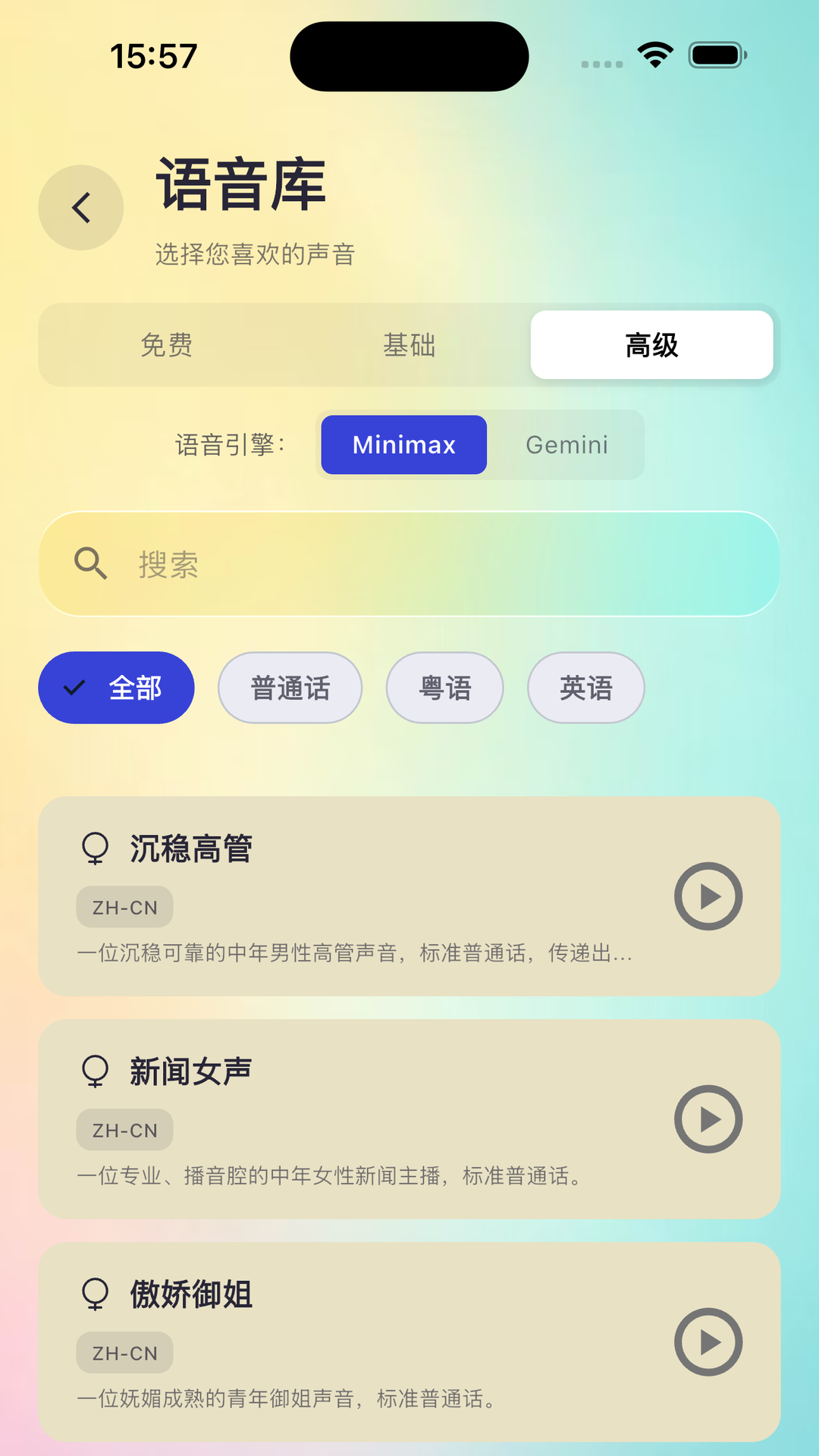Image resolution: width=819 pixels, height=1456 pixels.
Task: Filter voices by 英语
Action: point(585,687)
